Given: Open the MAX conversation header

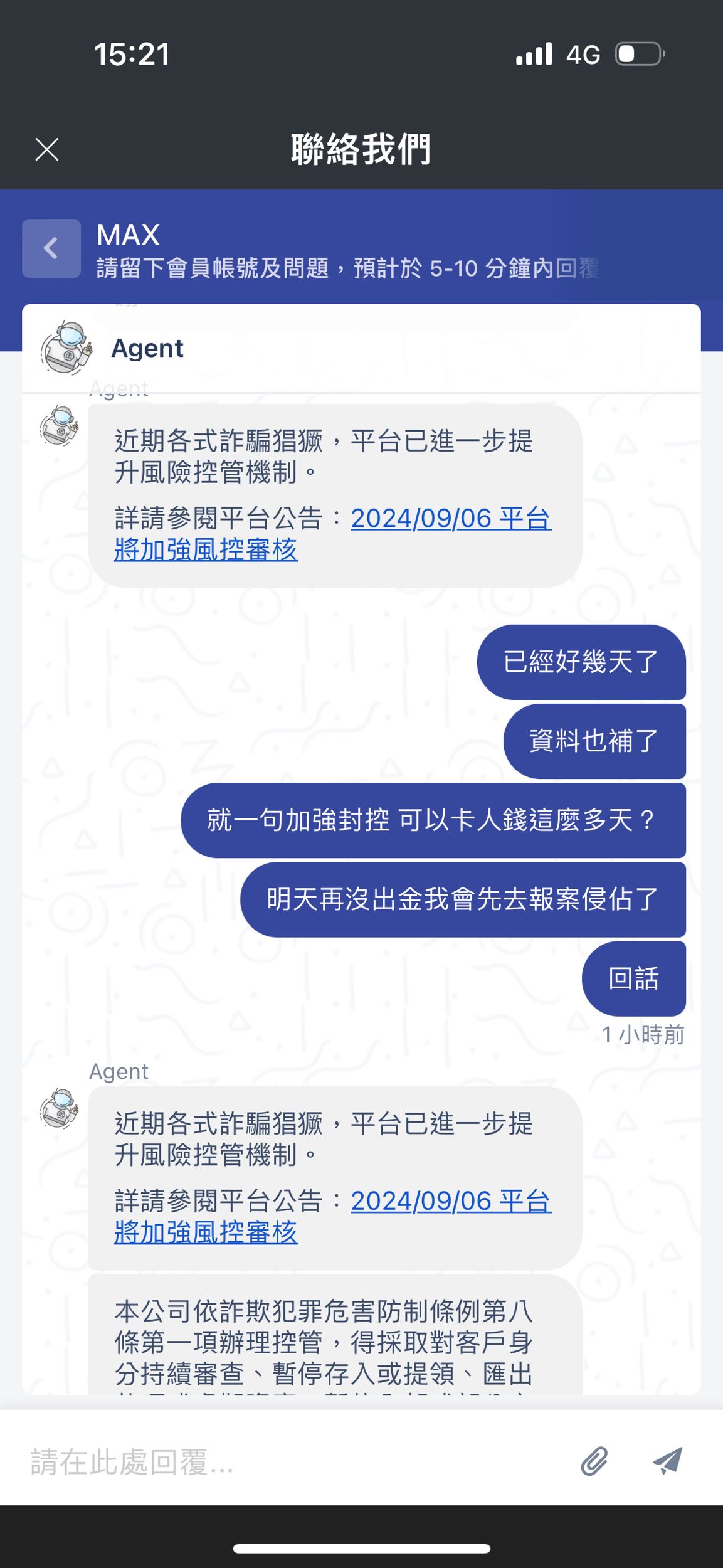Looking at the screenshot, I should click(x=128, y=236).
